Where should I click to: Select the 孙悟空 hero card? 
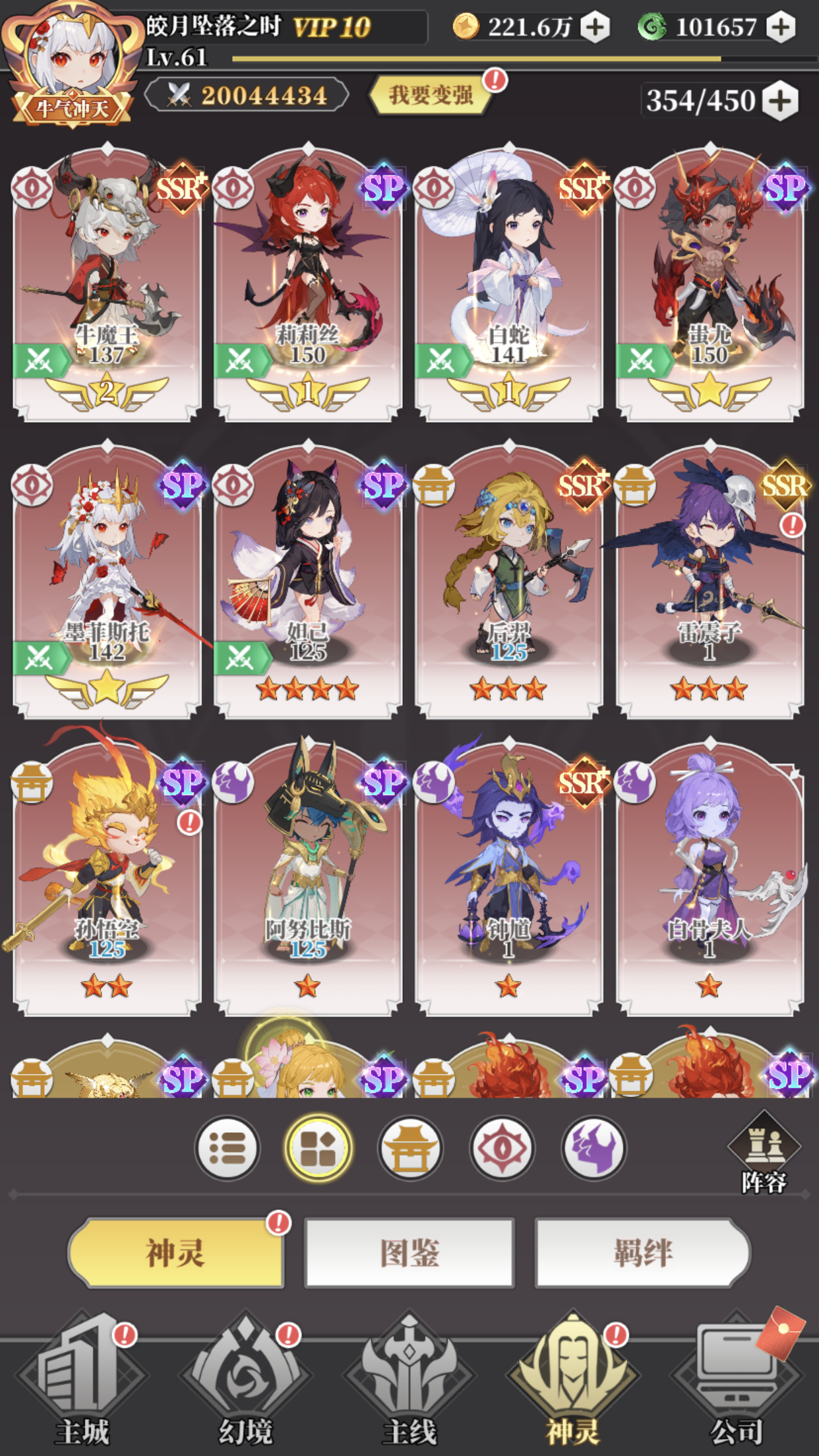point(107,878)
